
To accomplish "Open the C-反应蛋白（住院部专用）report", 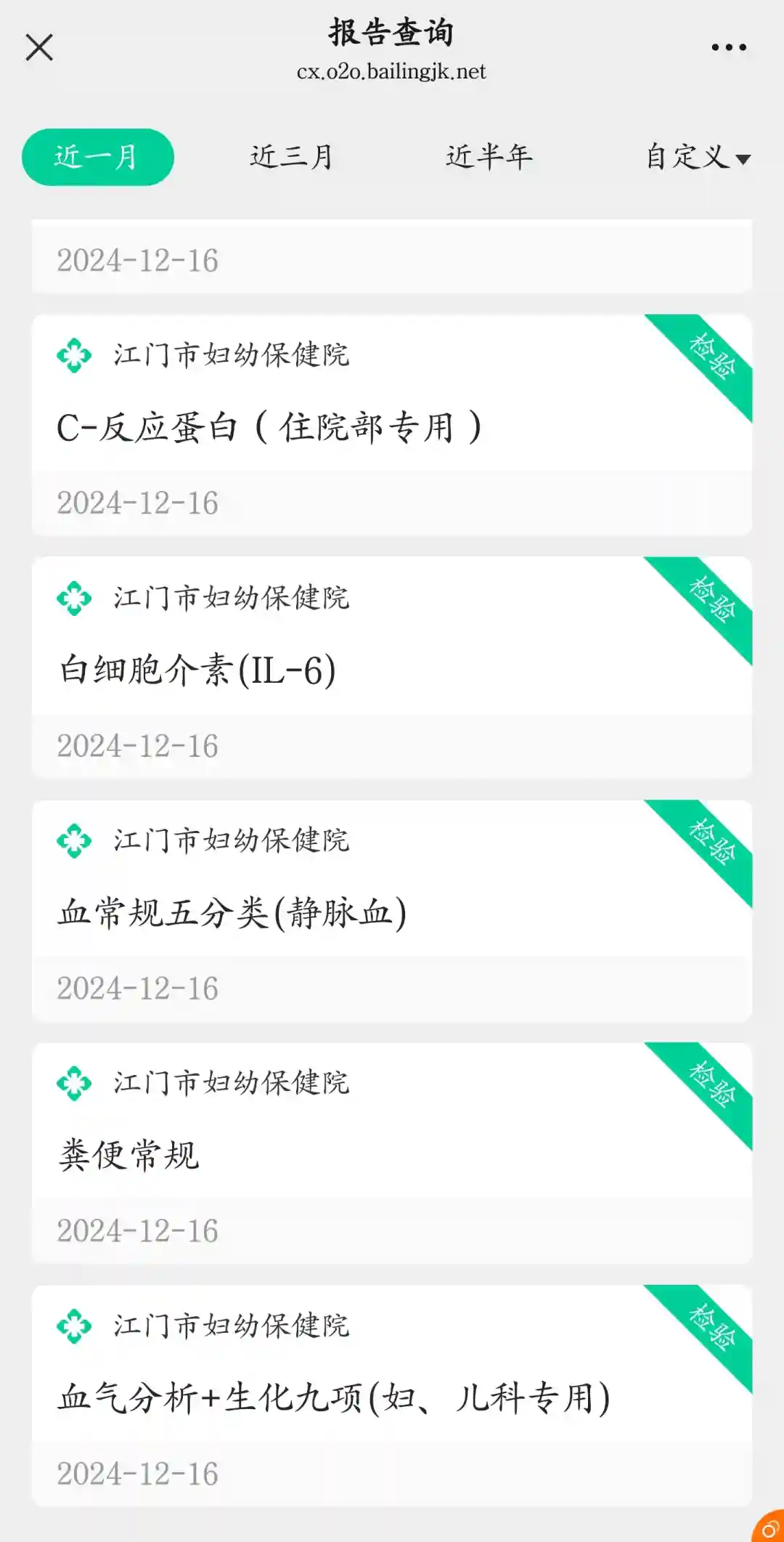I will [391, 426].
